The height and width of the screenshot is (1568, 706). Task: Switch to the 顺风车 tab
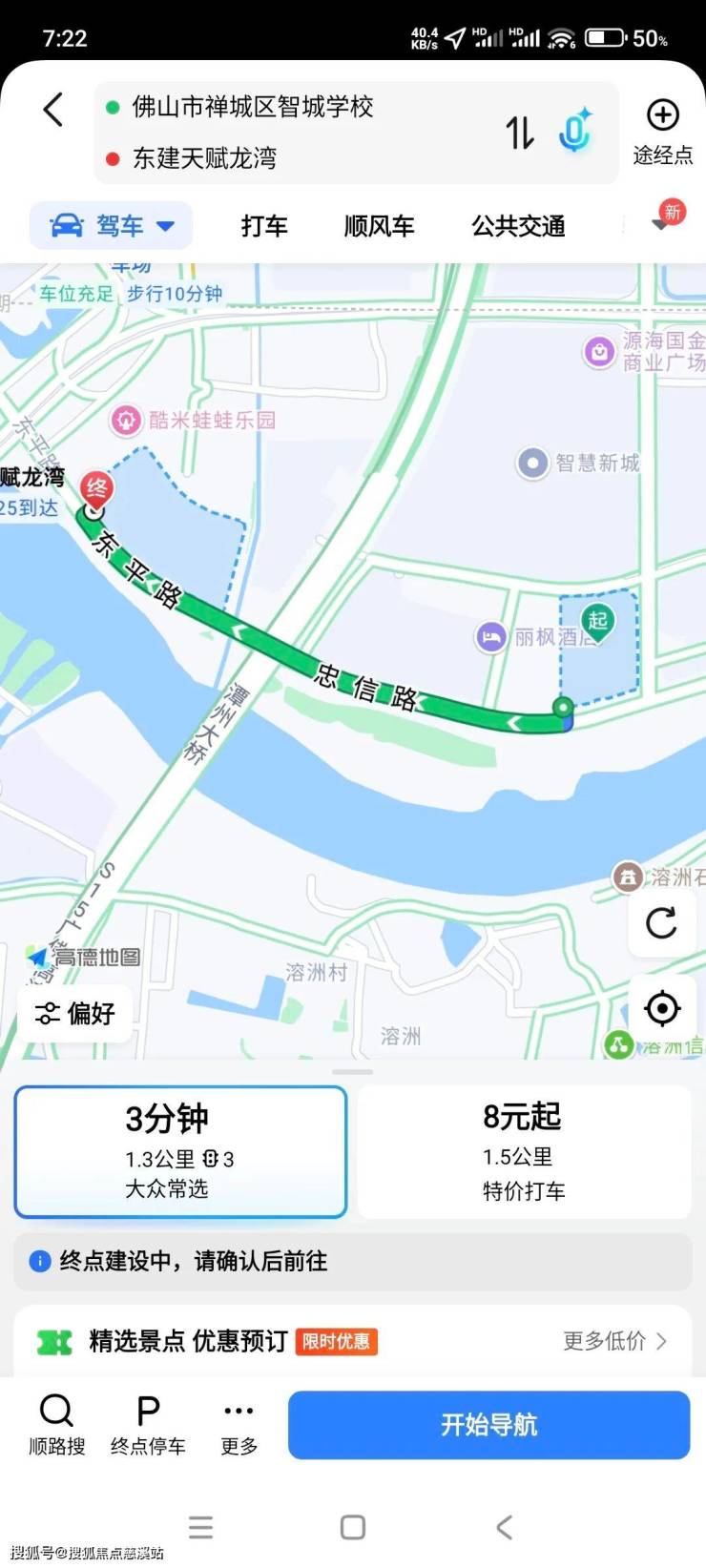tap(379, 226)
